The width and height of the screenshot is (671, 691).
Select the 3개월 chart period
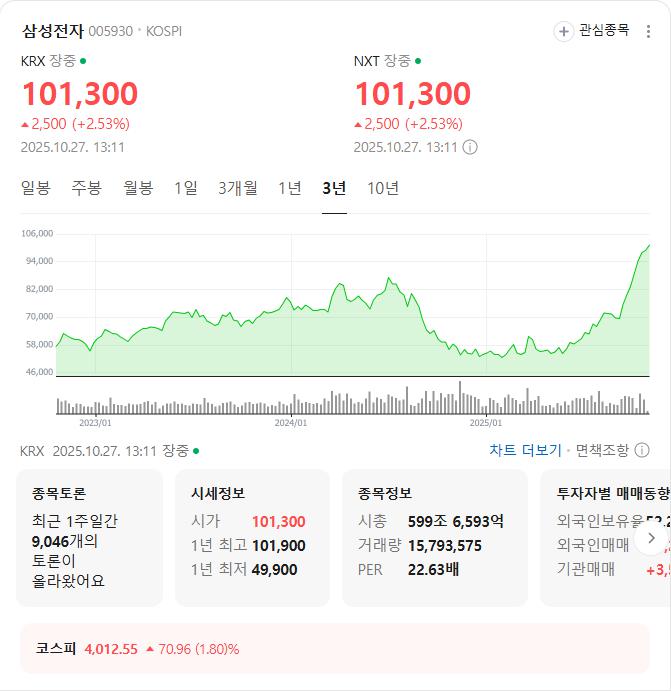(238, 188)
